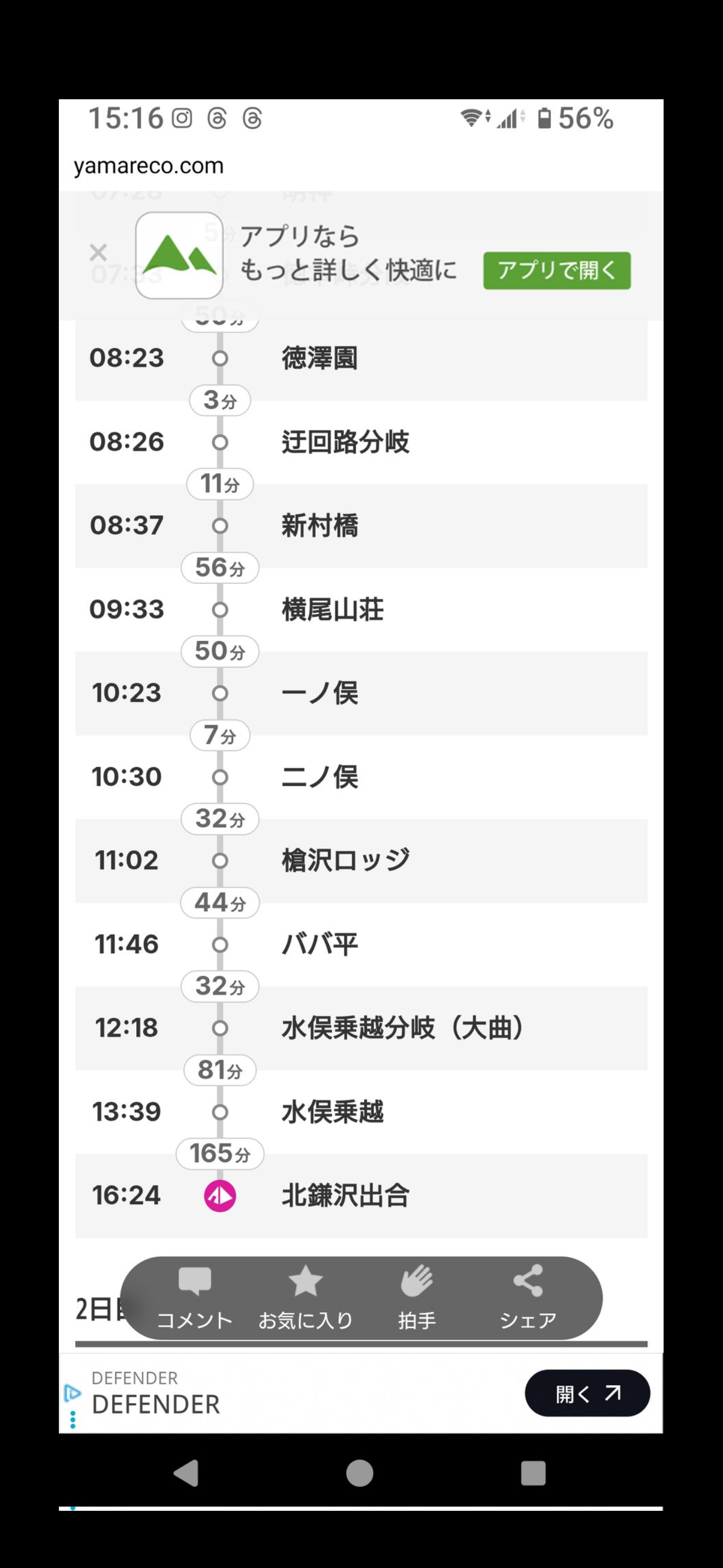The image size is (723, 1568).
Task: Open the DEFENDER ad with 開く button
Action: tap(587, 1392)
